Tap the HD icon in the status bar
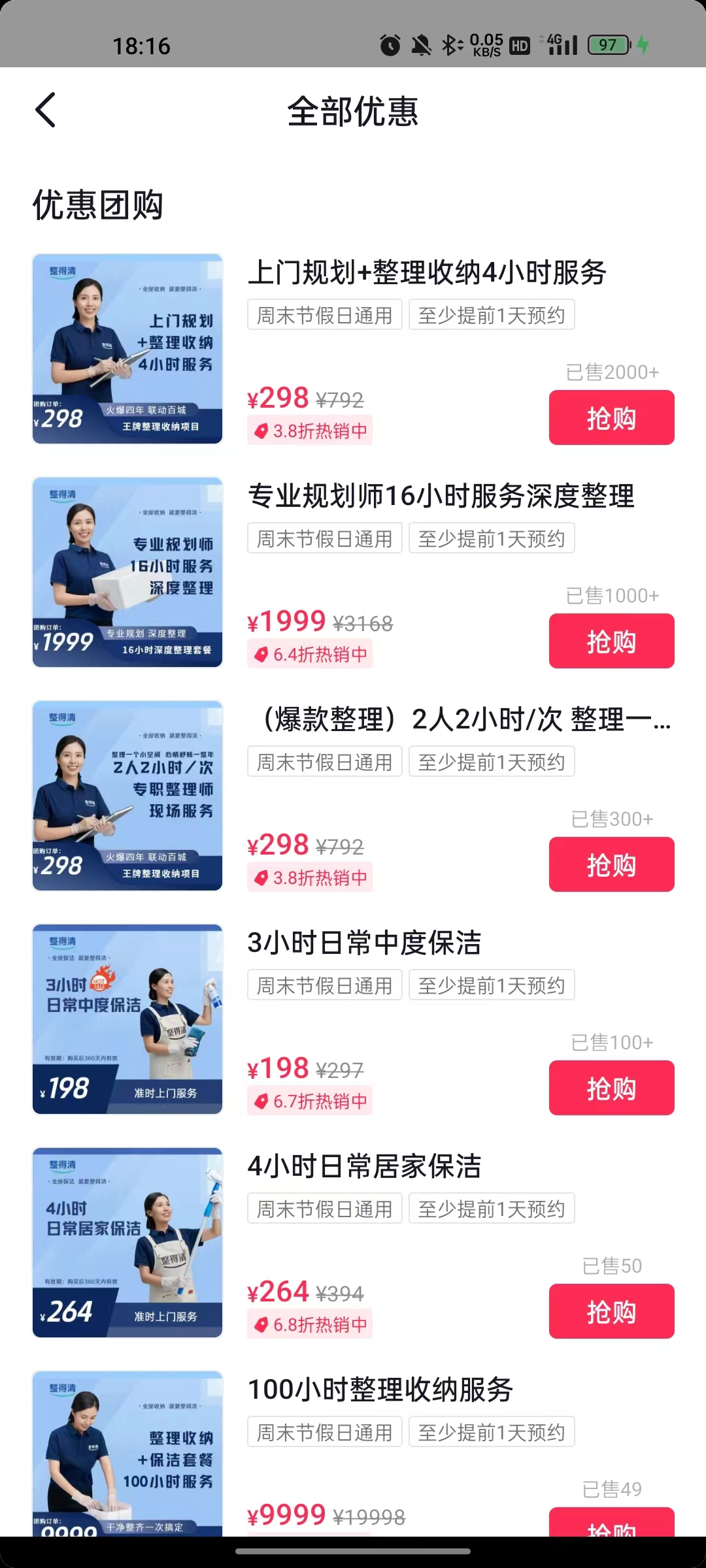This screenshot has height=1568, width=706. 520,44
